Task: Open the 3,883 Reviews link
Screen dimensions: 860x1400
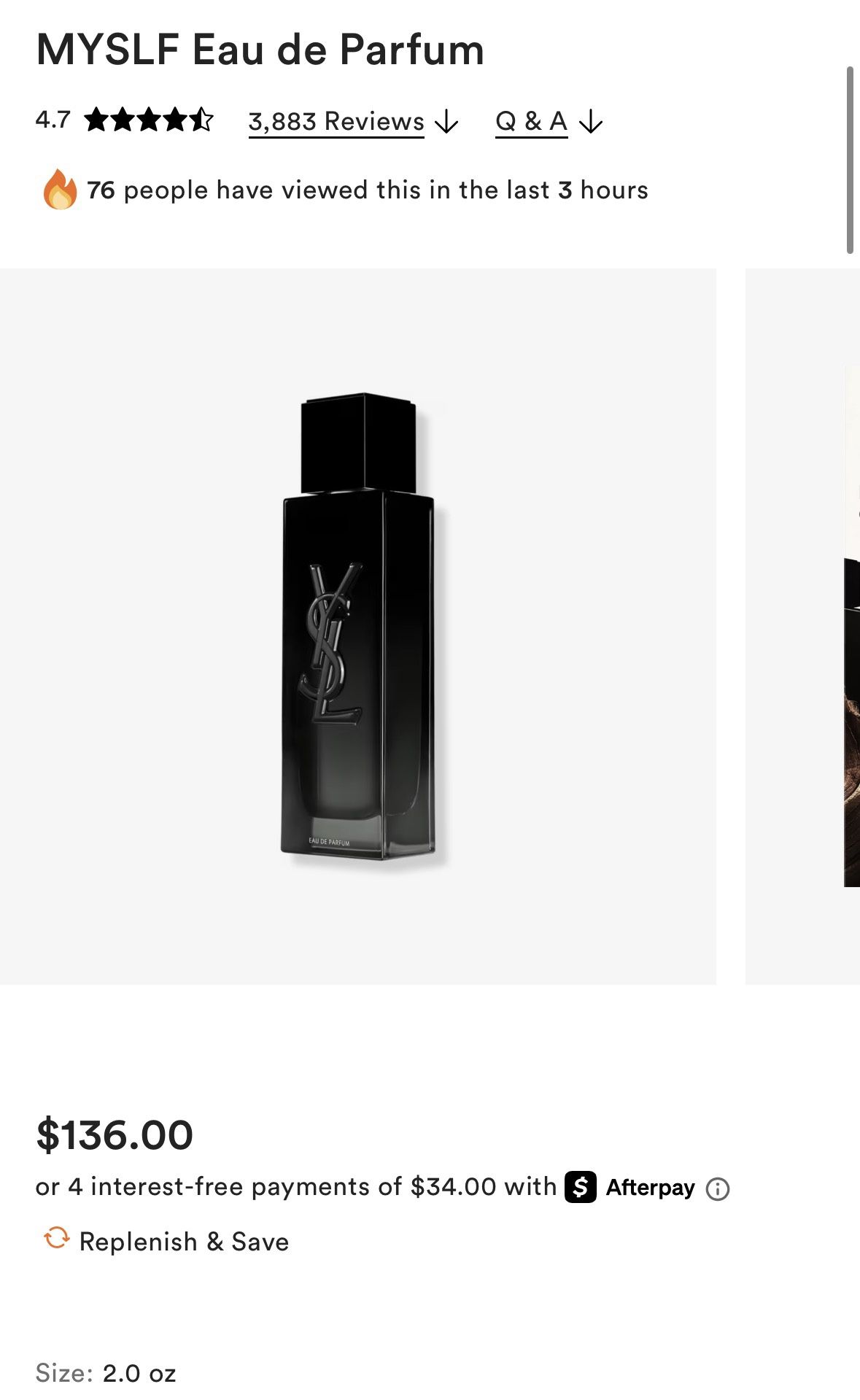Action: [335, 121]
